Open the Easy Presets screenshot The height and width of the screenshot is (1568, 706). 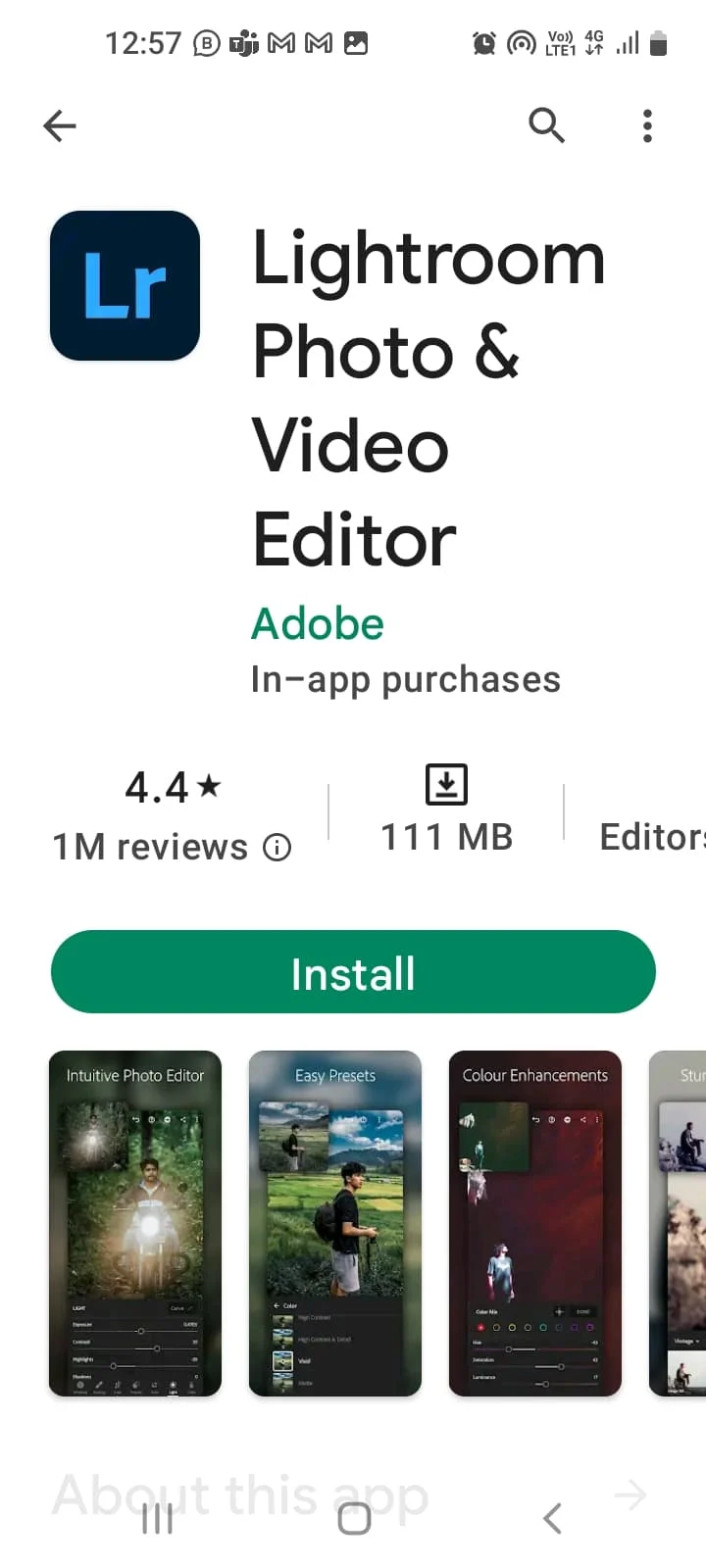335,1223
